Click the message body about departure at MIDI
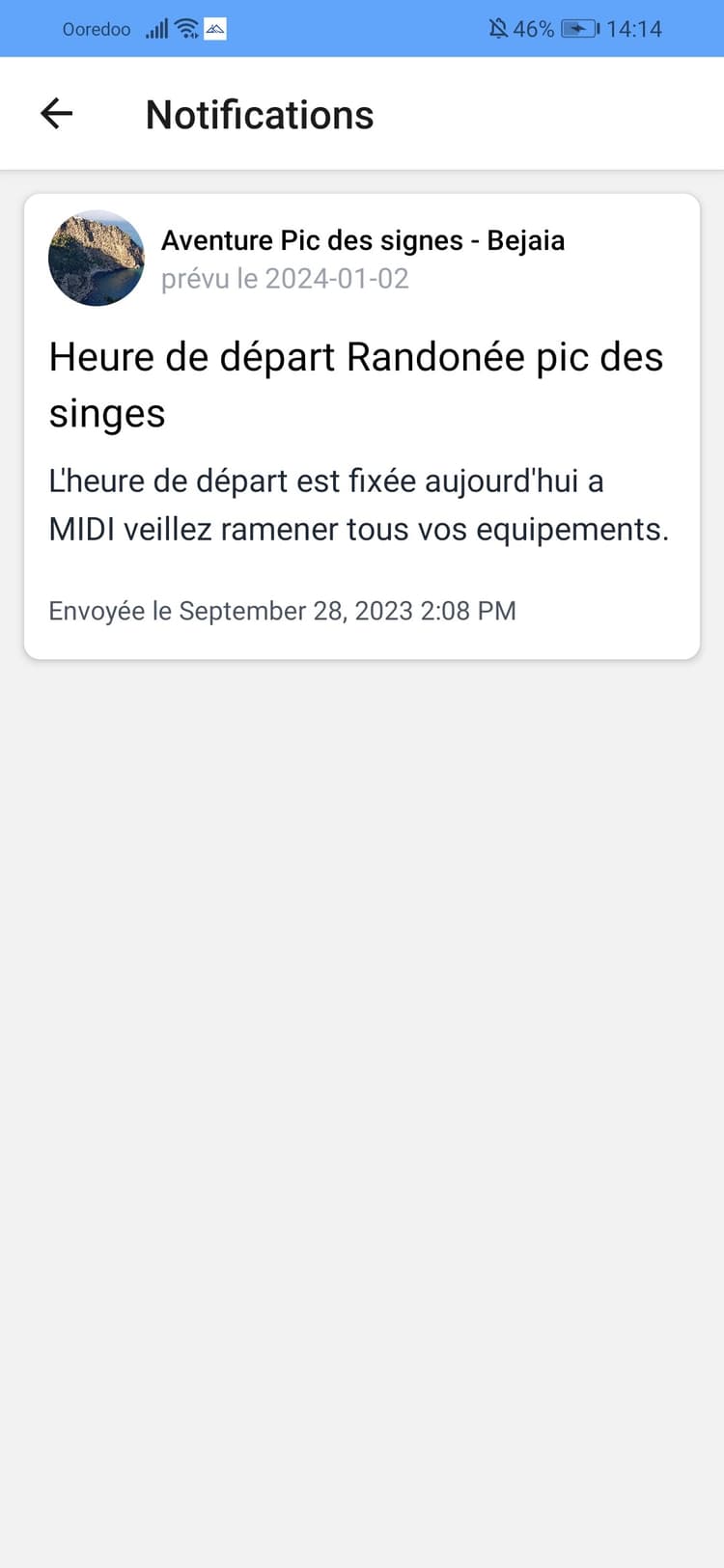The width and height of the screenshot is (724, 1568). [361, 505]
